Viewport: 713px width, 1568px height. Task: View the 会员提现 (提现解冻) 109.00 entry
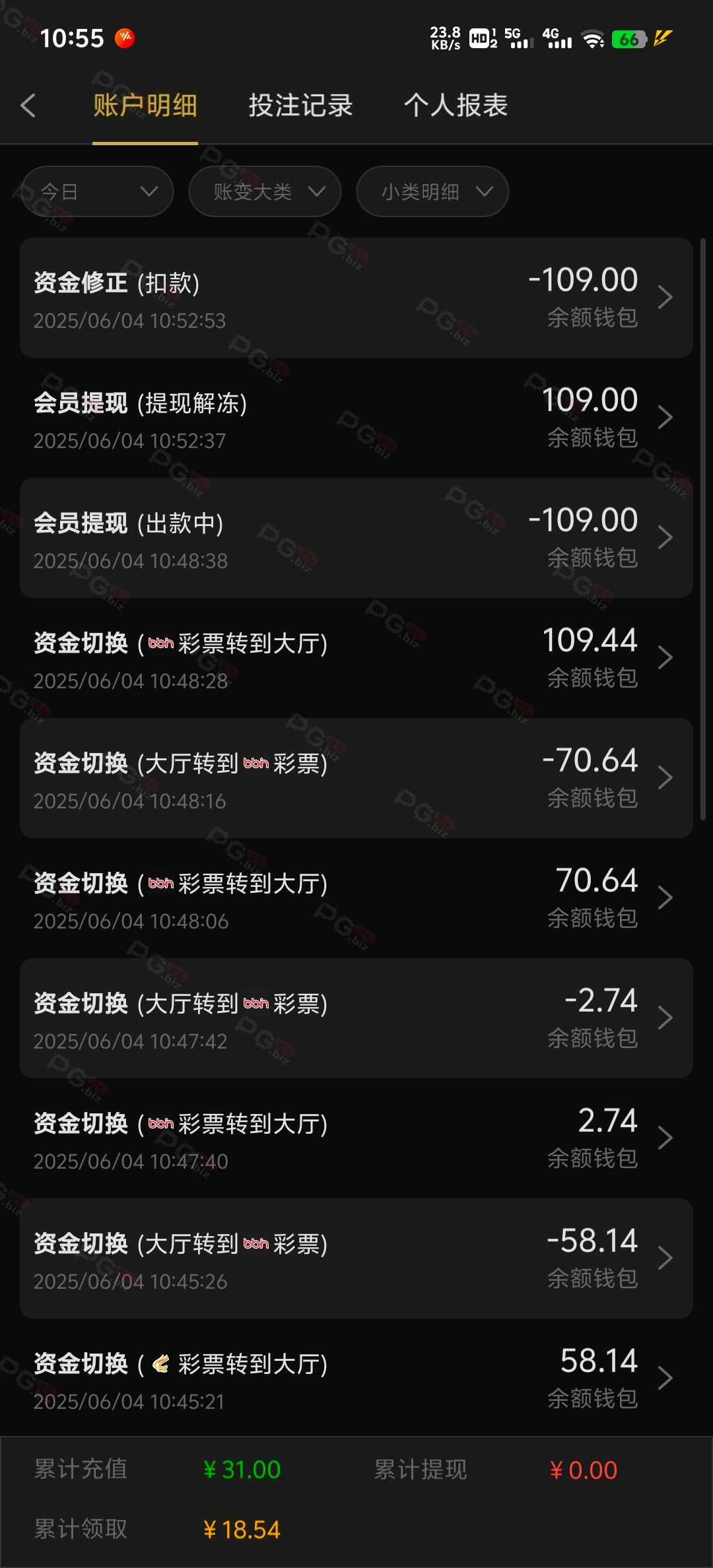pos(356,418)
